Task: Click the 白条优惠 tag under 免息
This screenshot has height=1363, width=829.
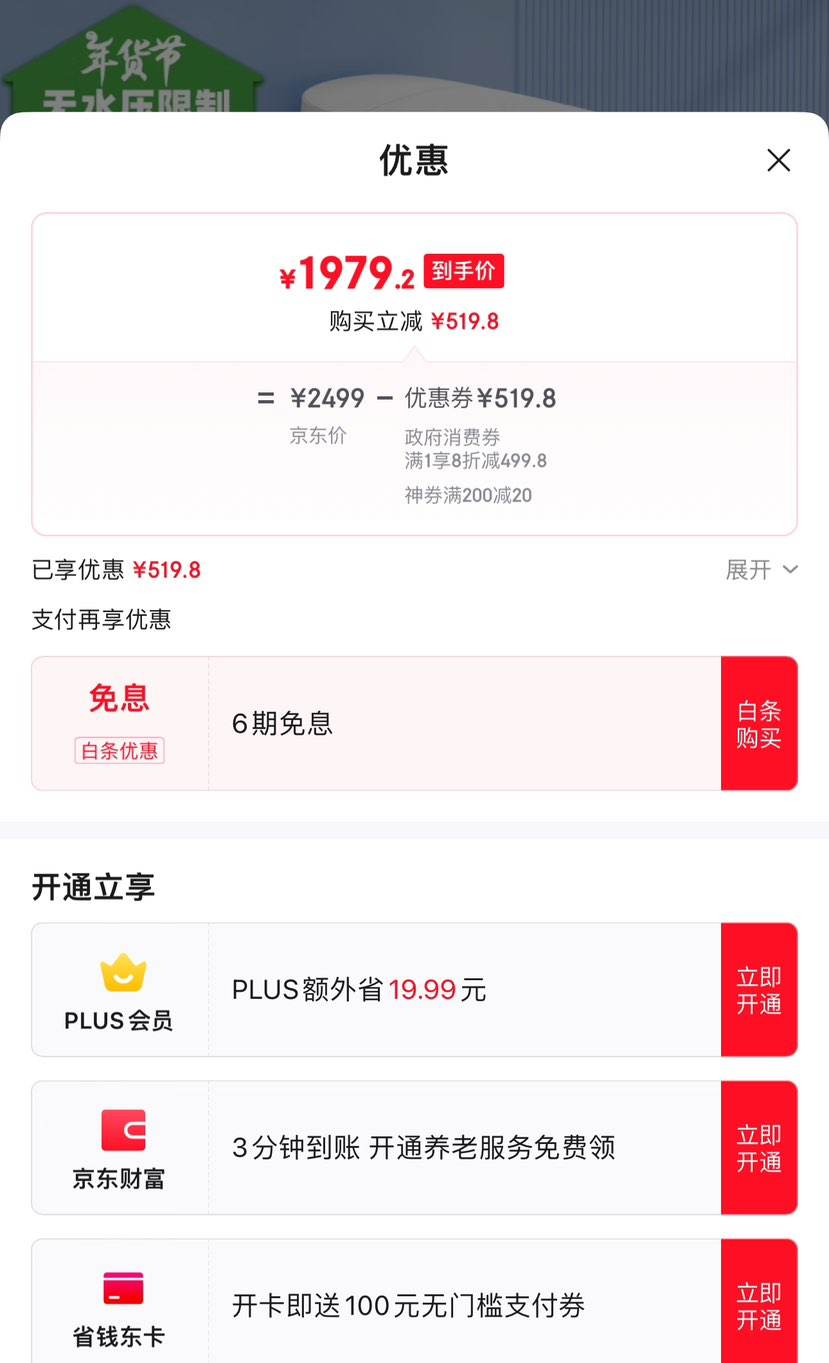Action: click(119, 751)
